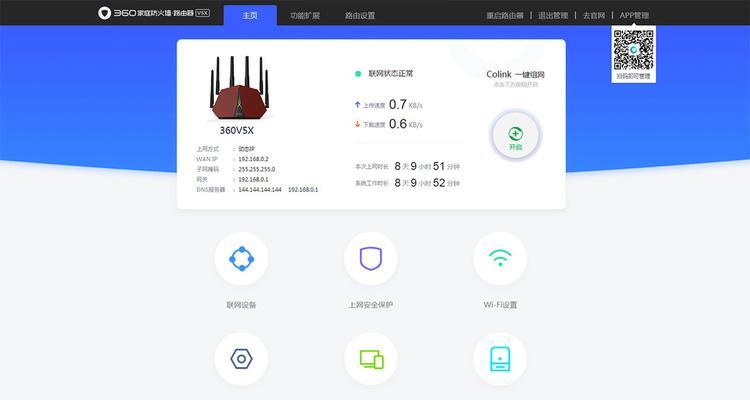750x400 pixels.
Task: Tap the hexagon nut settings icon
Action: 241,360
